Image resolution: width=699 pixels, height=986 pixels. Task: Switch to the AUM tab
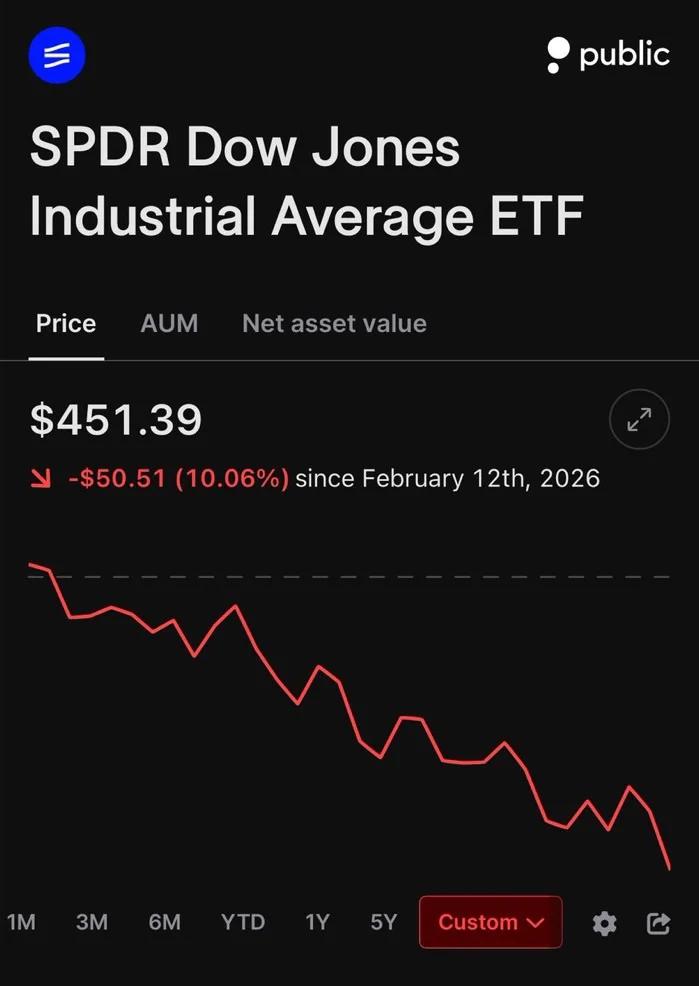(169, 324)
